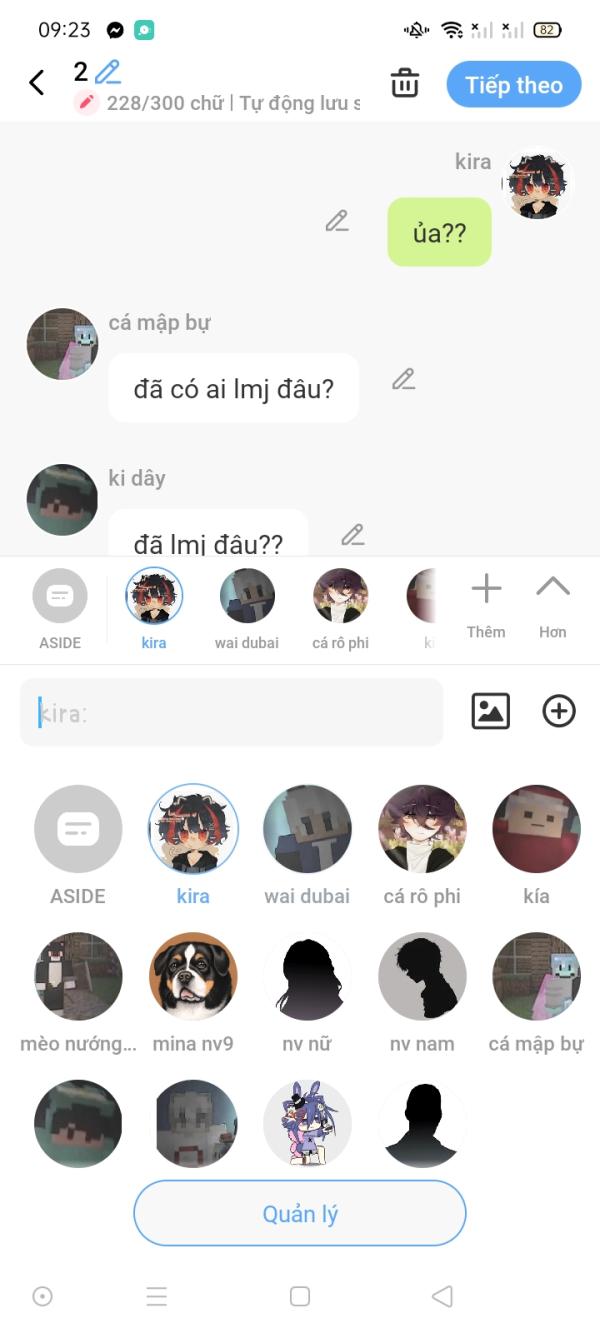
Task: Tap the Tiếp theo button
Action: click(514, 85)
